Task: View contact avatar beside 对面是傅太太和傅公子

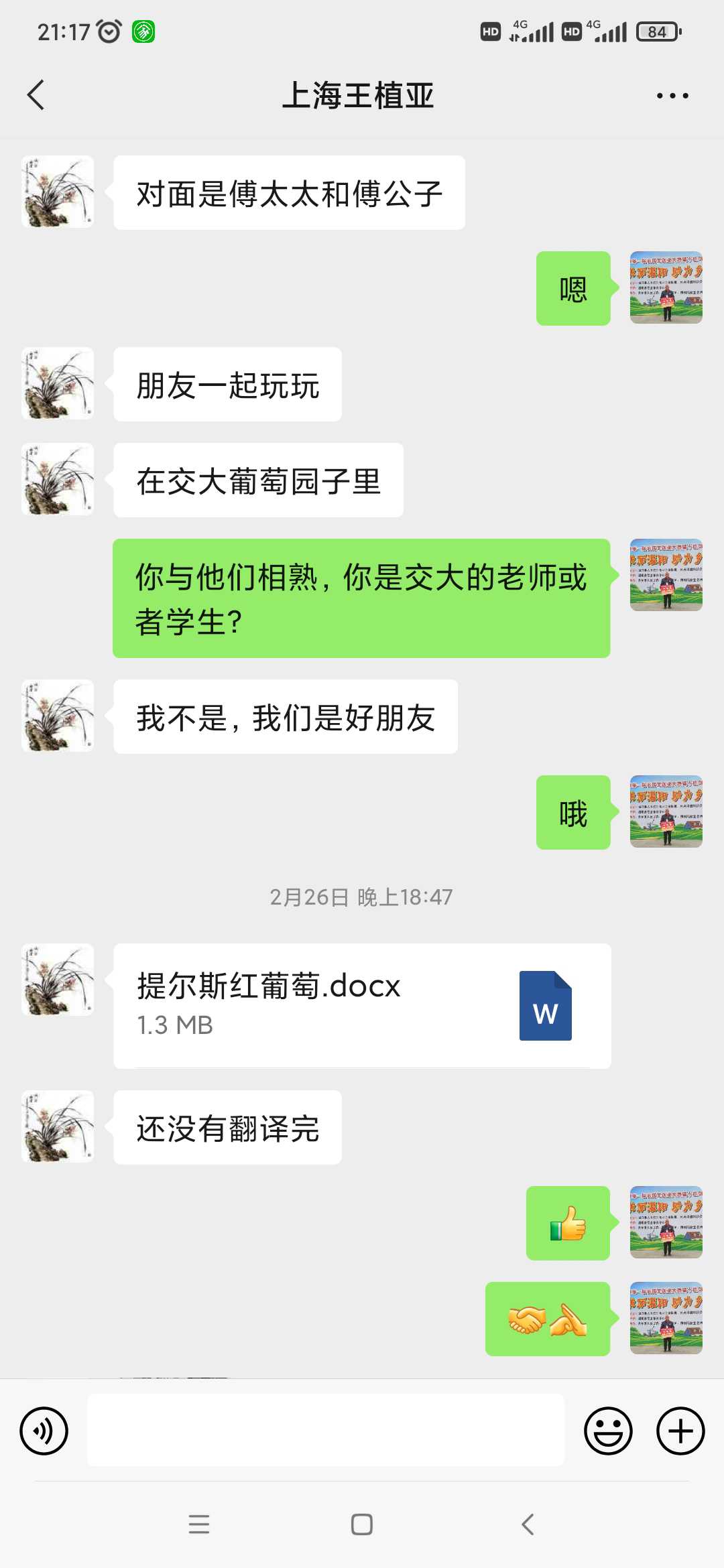Action: click(58, 192)
